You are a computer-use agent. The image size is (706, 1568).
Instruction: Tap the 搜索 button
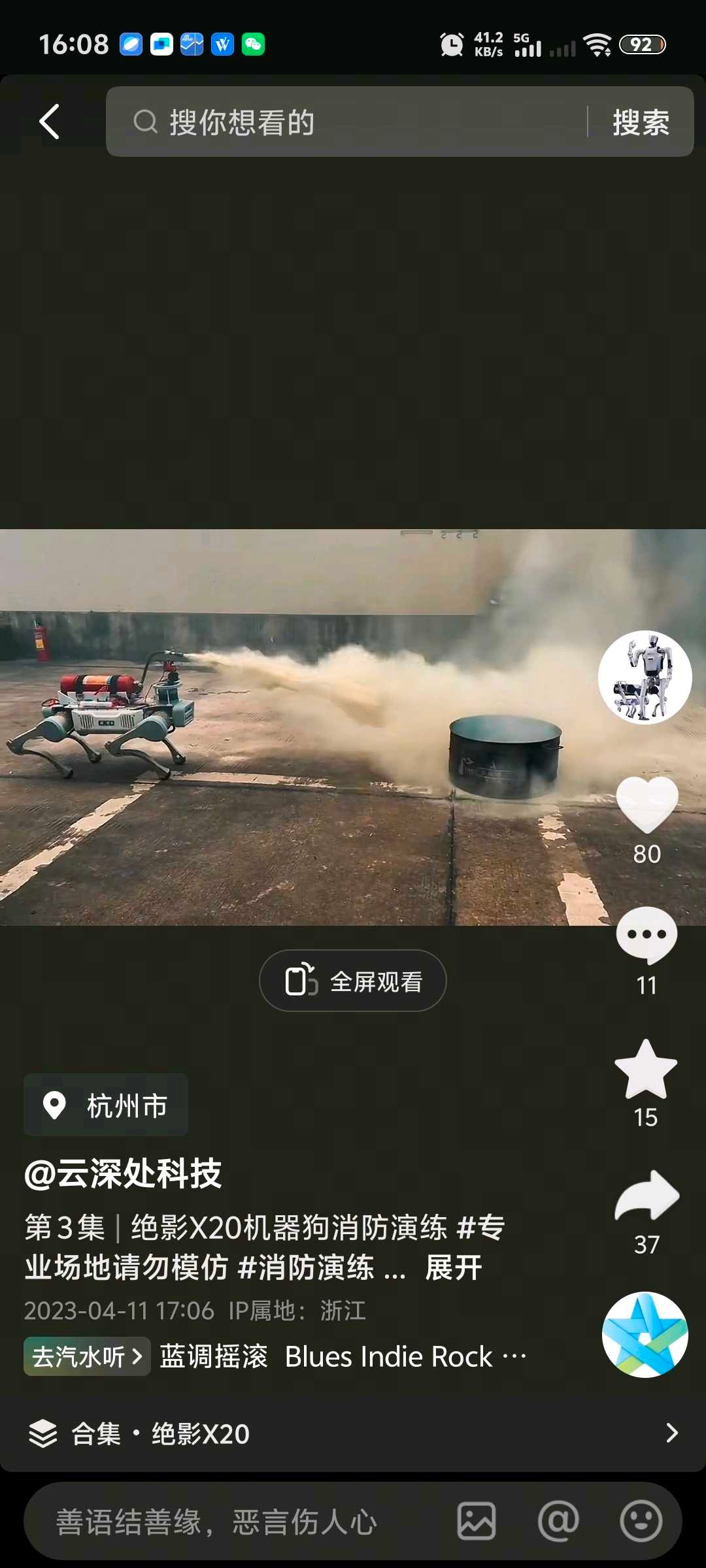pos(641,122)
